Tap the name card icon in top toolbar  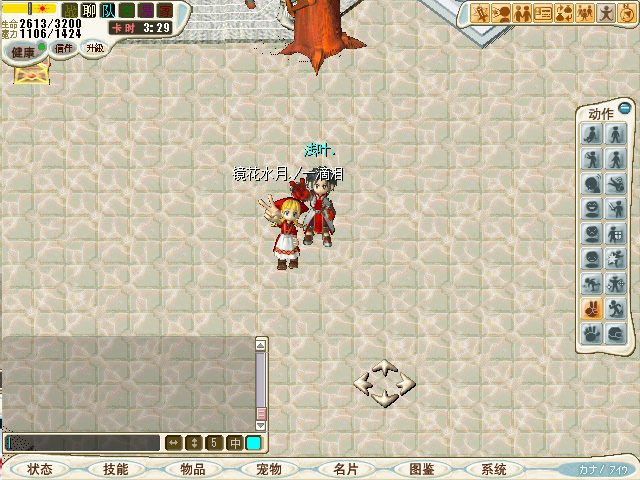[x=544, y=13]
